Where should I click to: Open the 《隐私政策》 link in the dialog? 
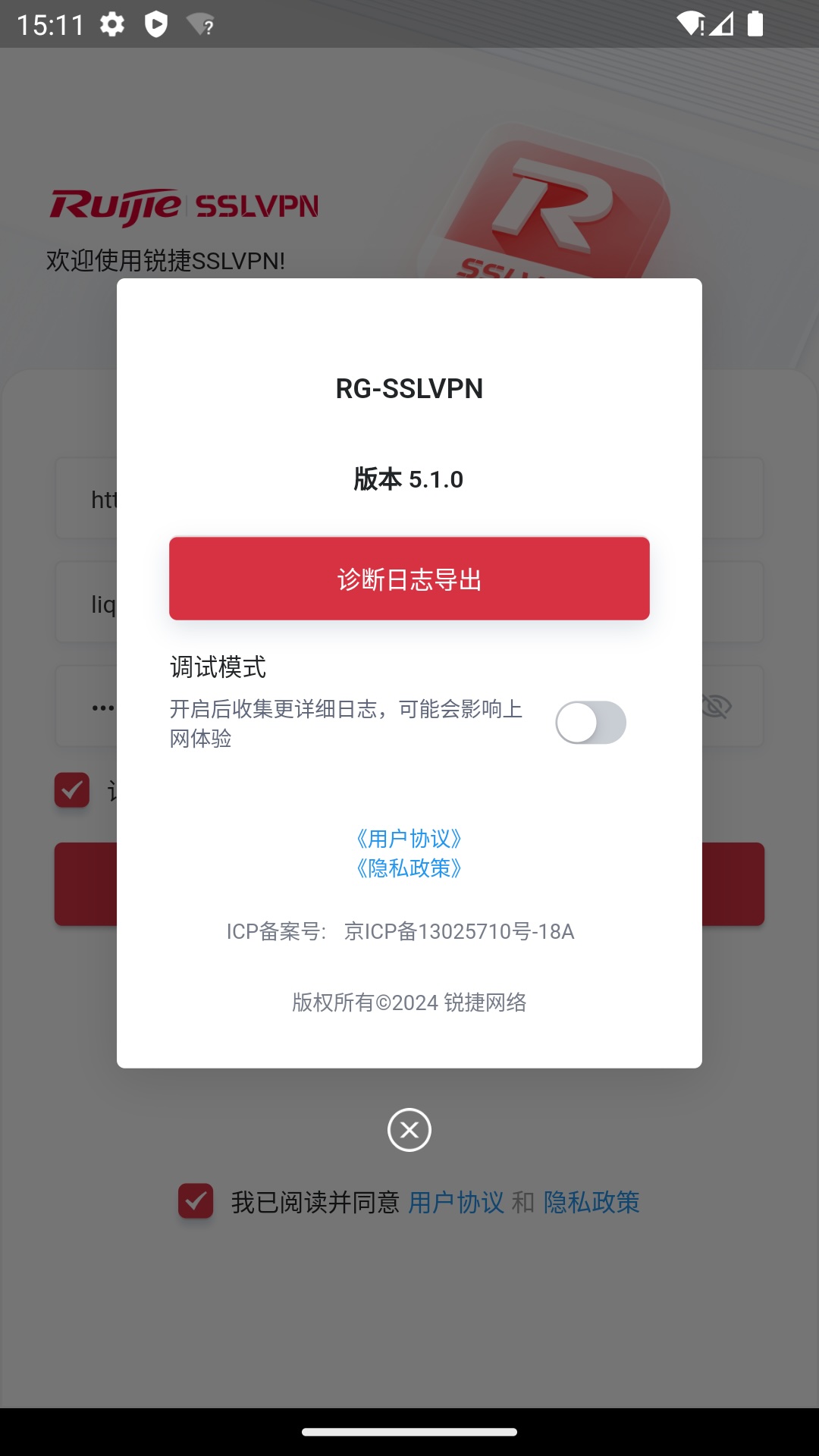click(x=409, y=870)
